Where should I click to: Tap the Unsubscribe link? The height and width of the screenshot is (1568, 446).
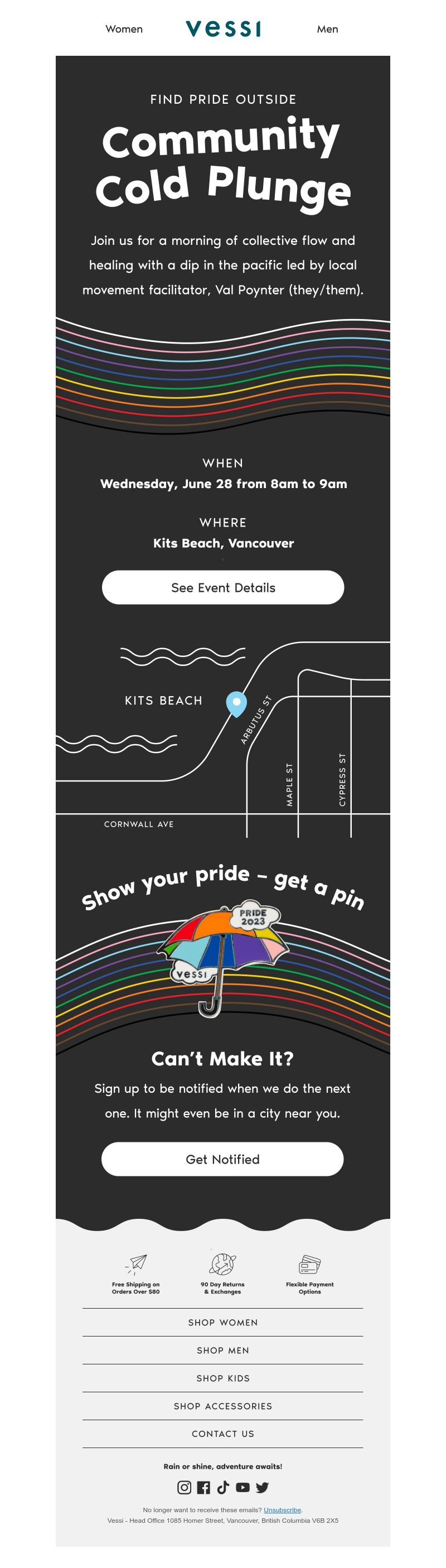click(x=282, y=1510)
